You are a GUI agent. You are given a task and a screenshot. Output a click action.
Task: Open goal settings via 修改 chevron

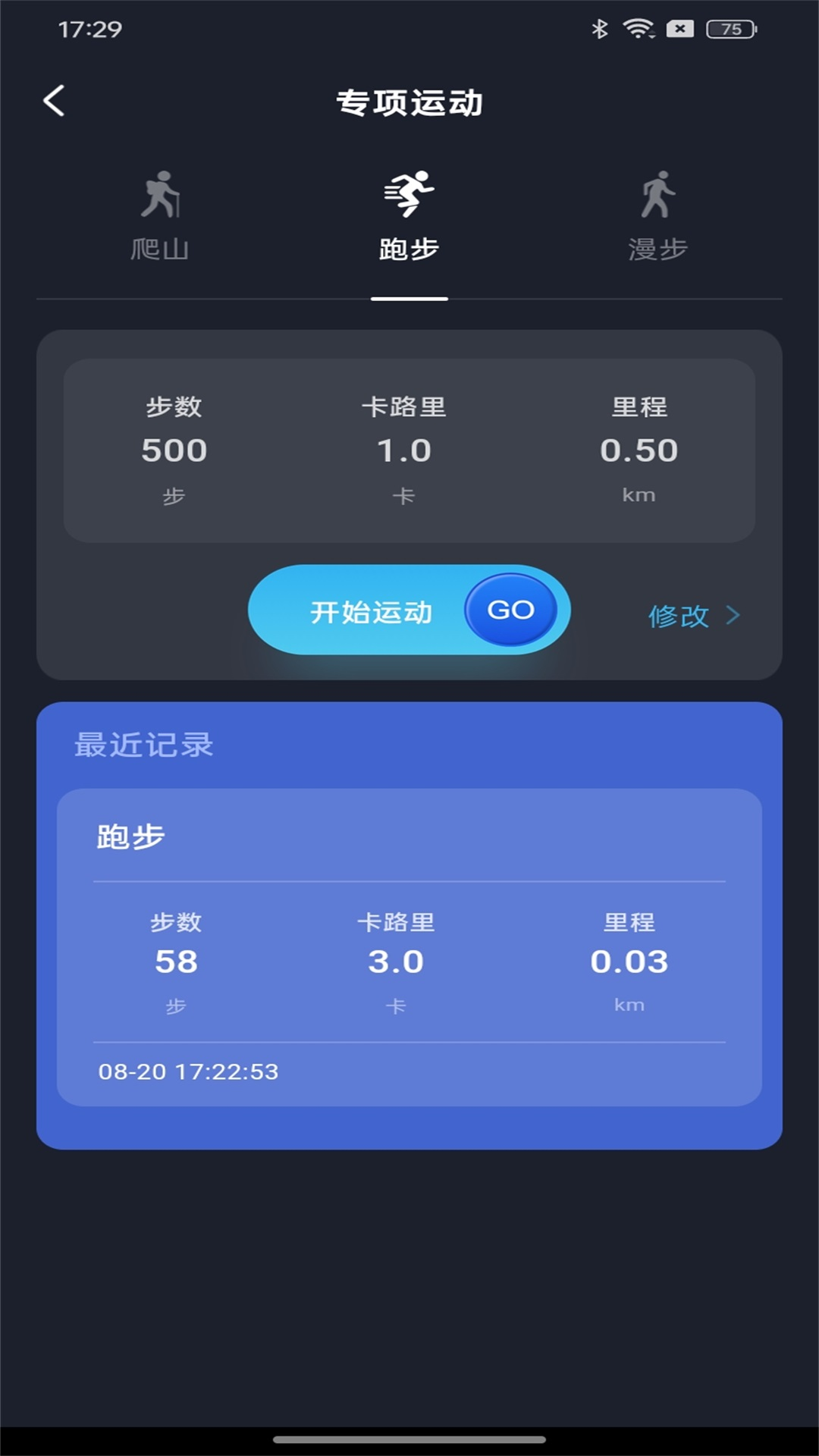click(x=732, y=616)
